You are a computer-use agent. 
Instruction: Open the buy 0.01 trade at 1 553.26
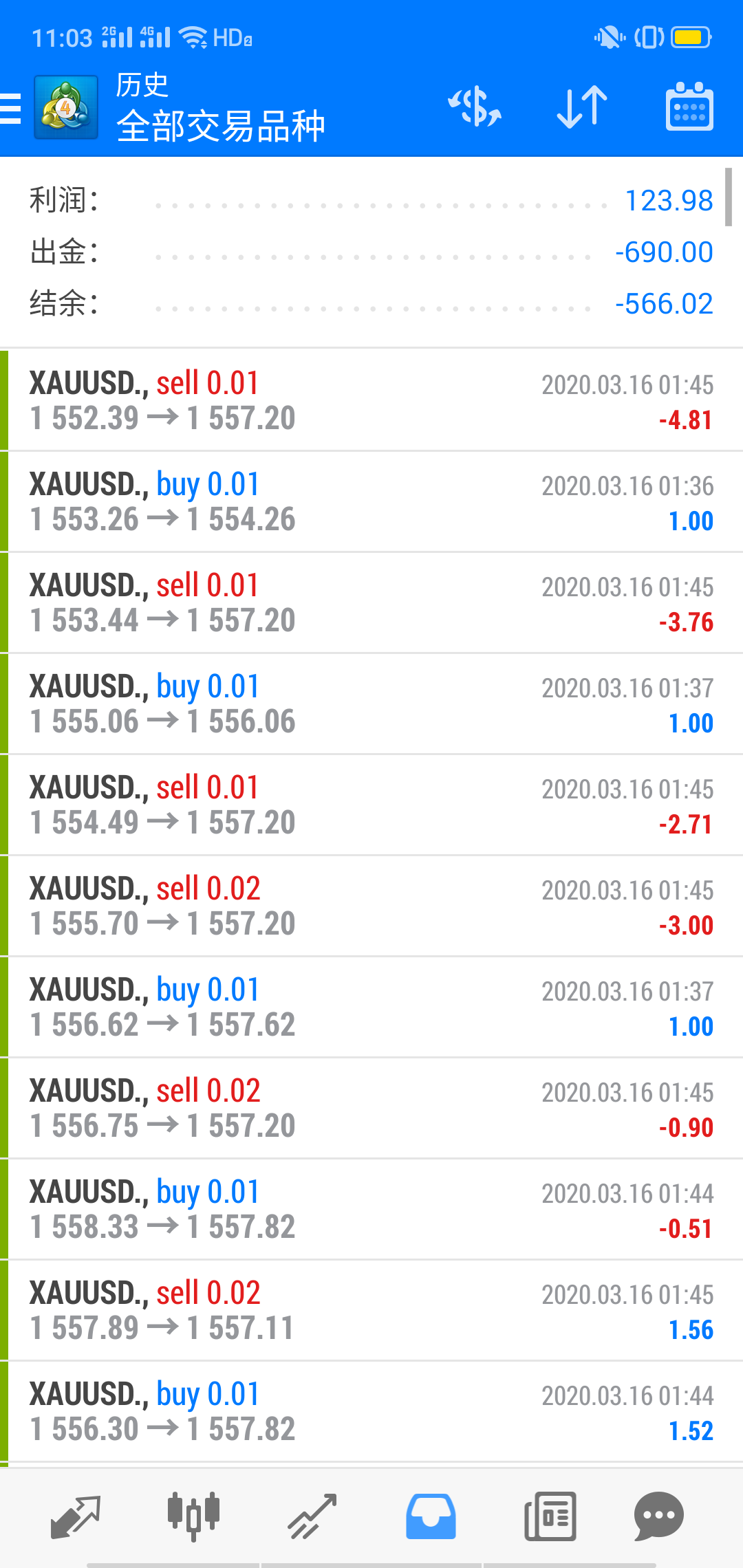pyautogui.click(x=371, y=501)
